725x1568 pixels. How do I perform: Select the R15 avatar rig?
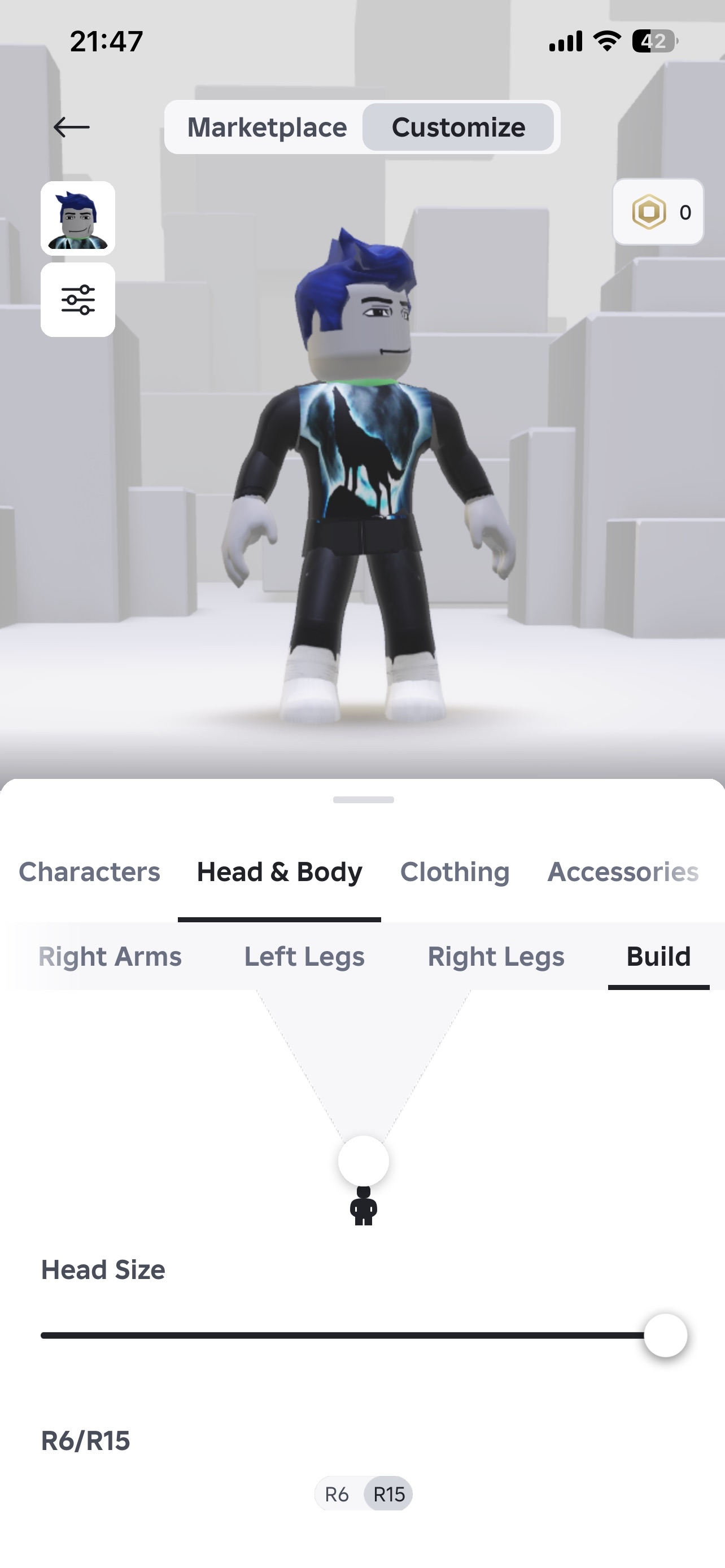coord(389,1493)
